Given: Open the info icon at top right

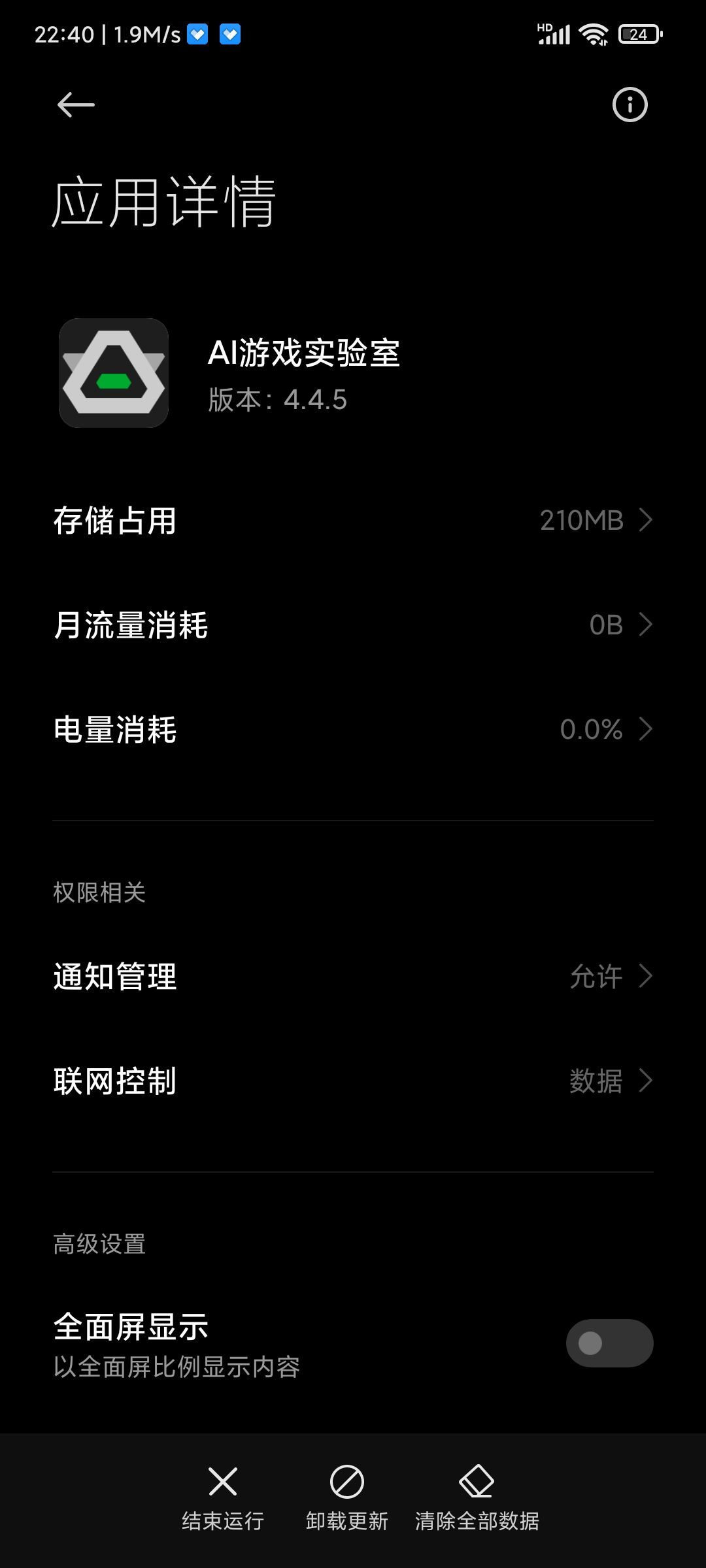Looking at the screenshot, I should [x=630, y=105].
